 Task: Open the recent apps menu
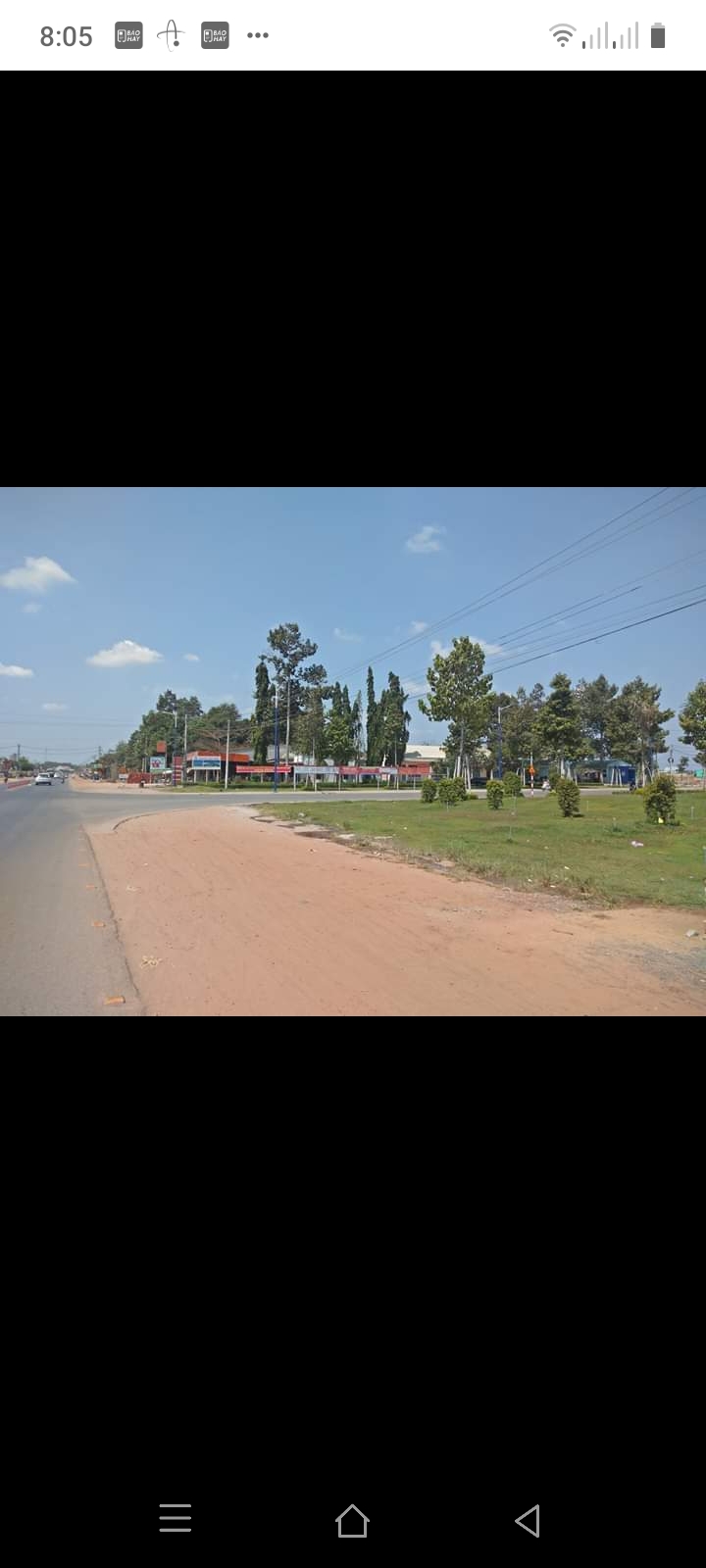click(x=176, y=1518)
